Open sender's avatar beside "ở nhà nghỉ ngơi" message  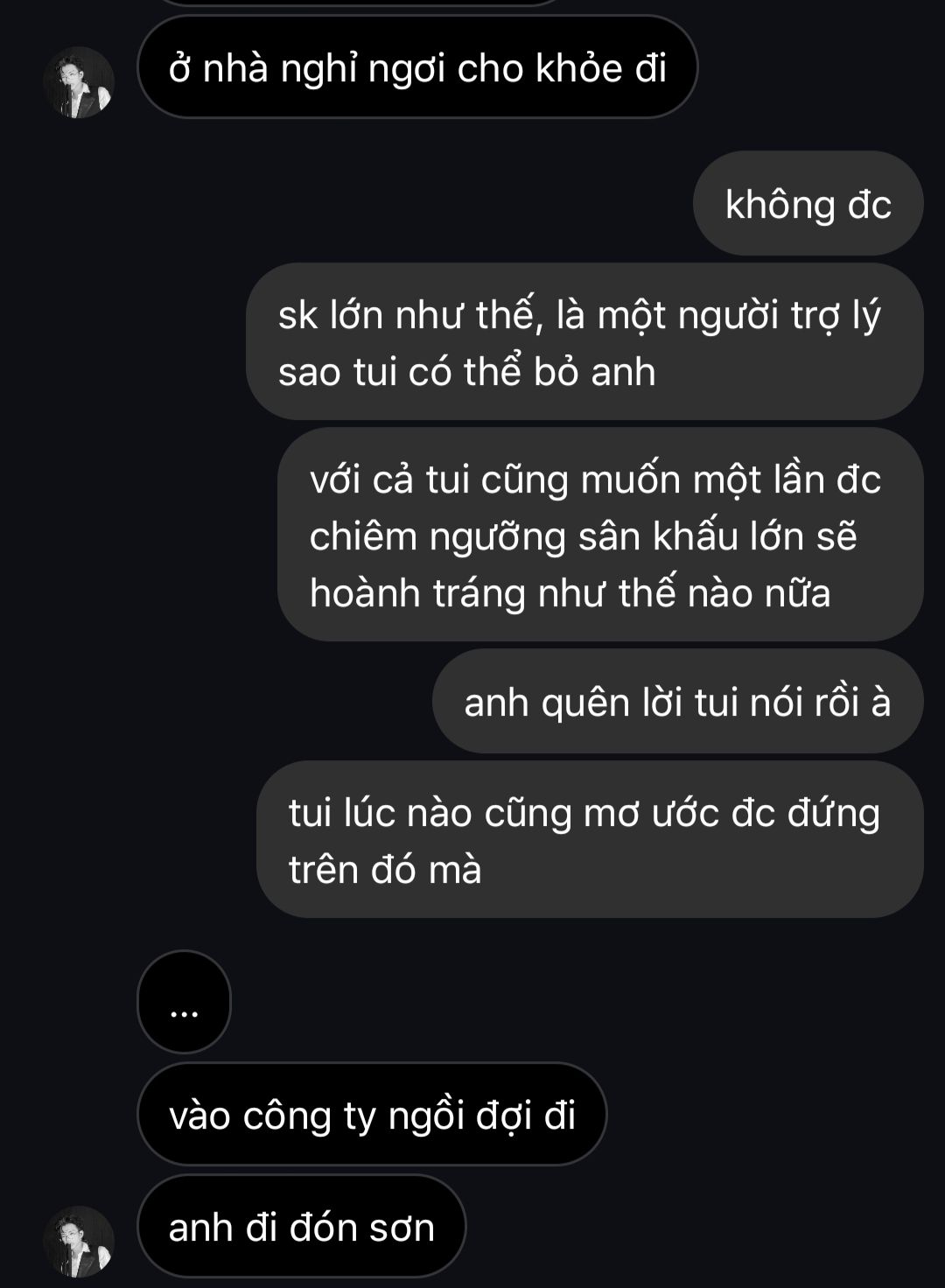tap(79, 82)
